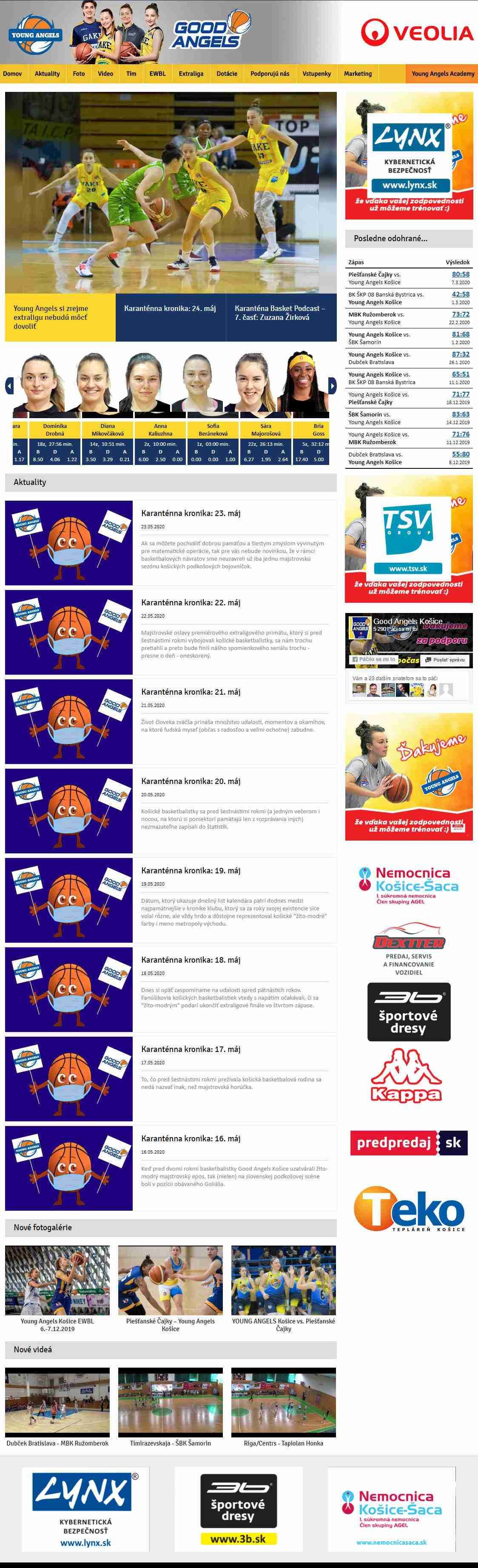Open the Young Angels Academy link

(x=442, y=74)
